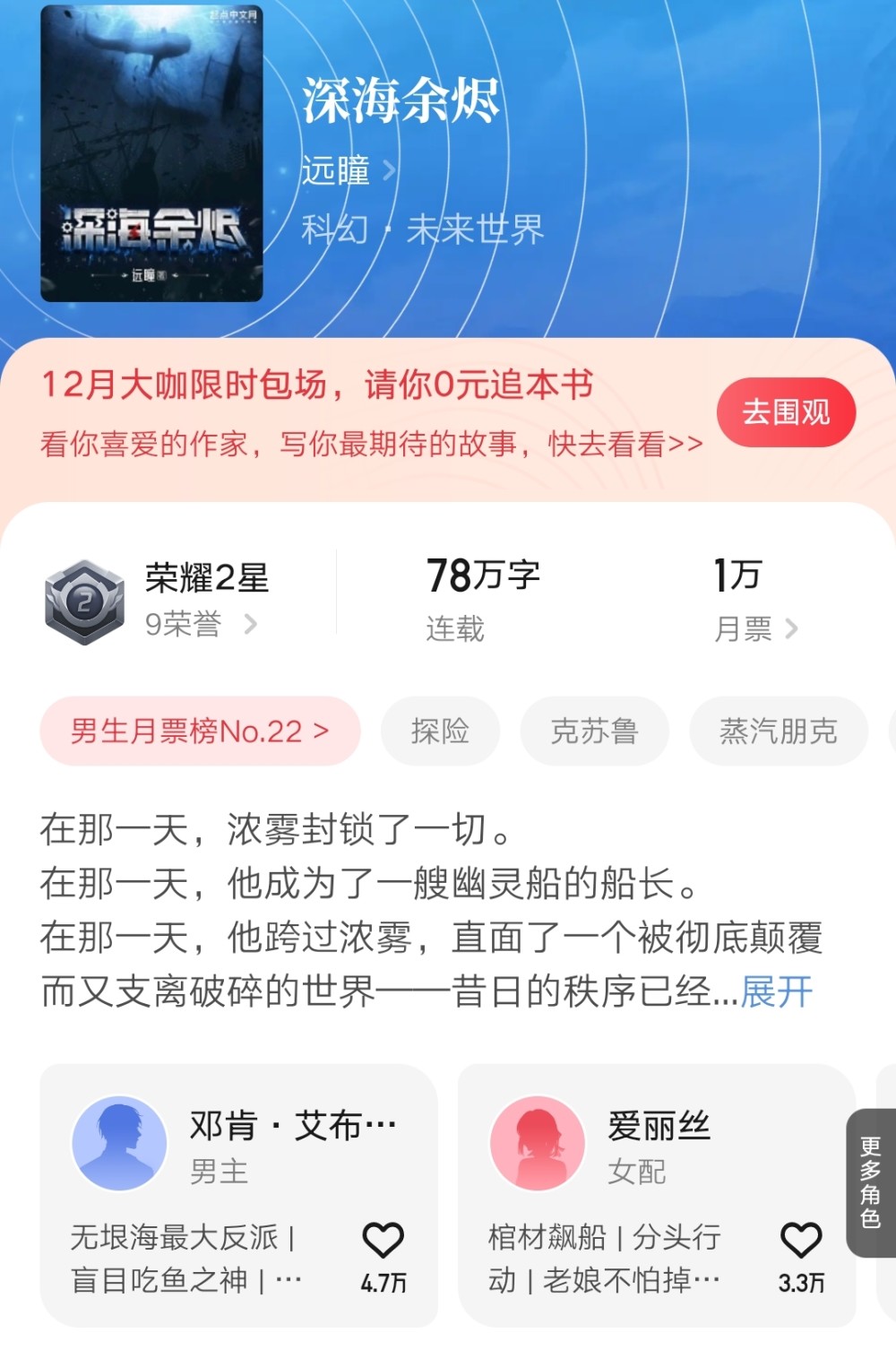
Task: Select the 蒸汽朋克 tag chip
Action: pos(778,731)
